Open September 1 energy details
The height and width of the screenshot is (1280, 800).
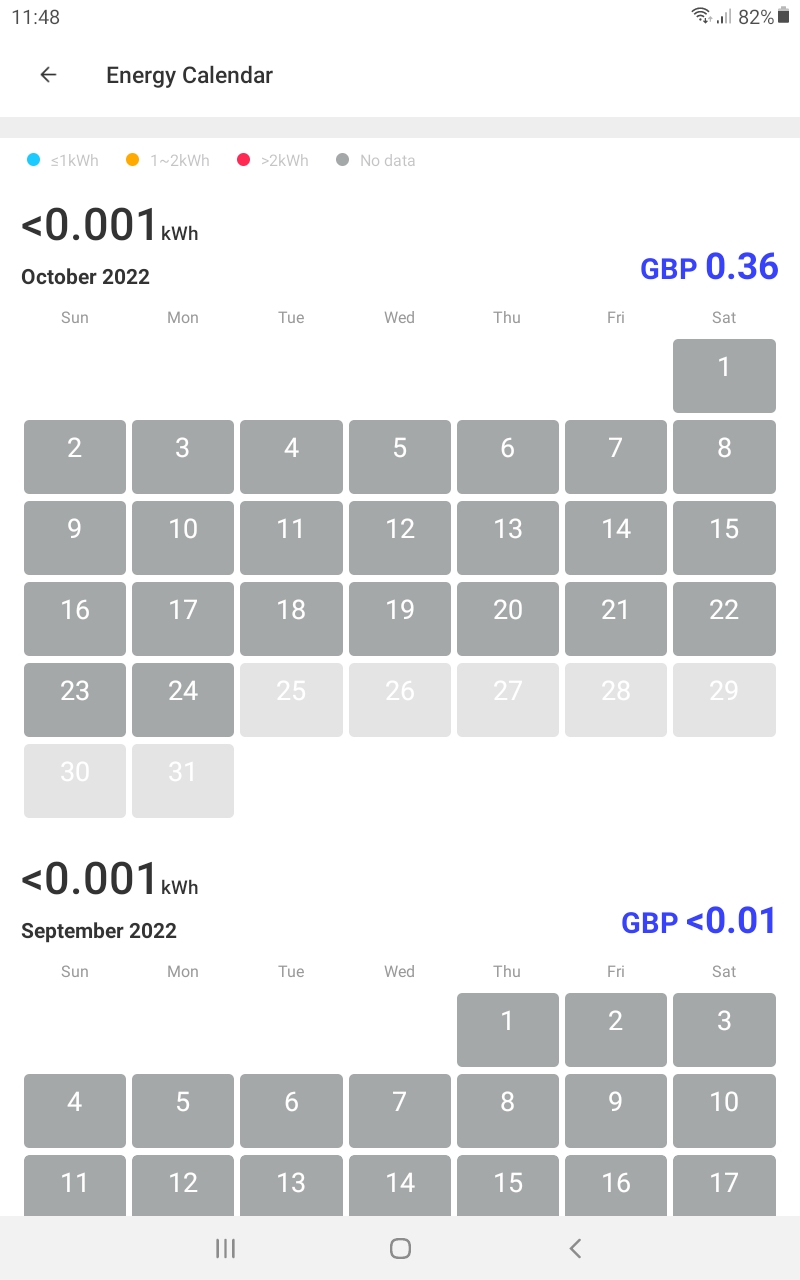(x=508, y=1030)
